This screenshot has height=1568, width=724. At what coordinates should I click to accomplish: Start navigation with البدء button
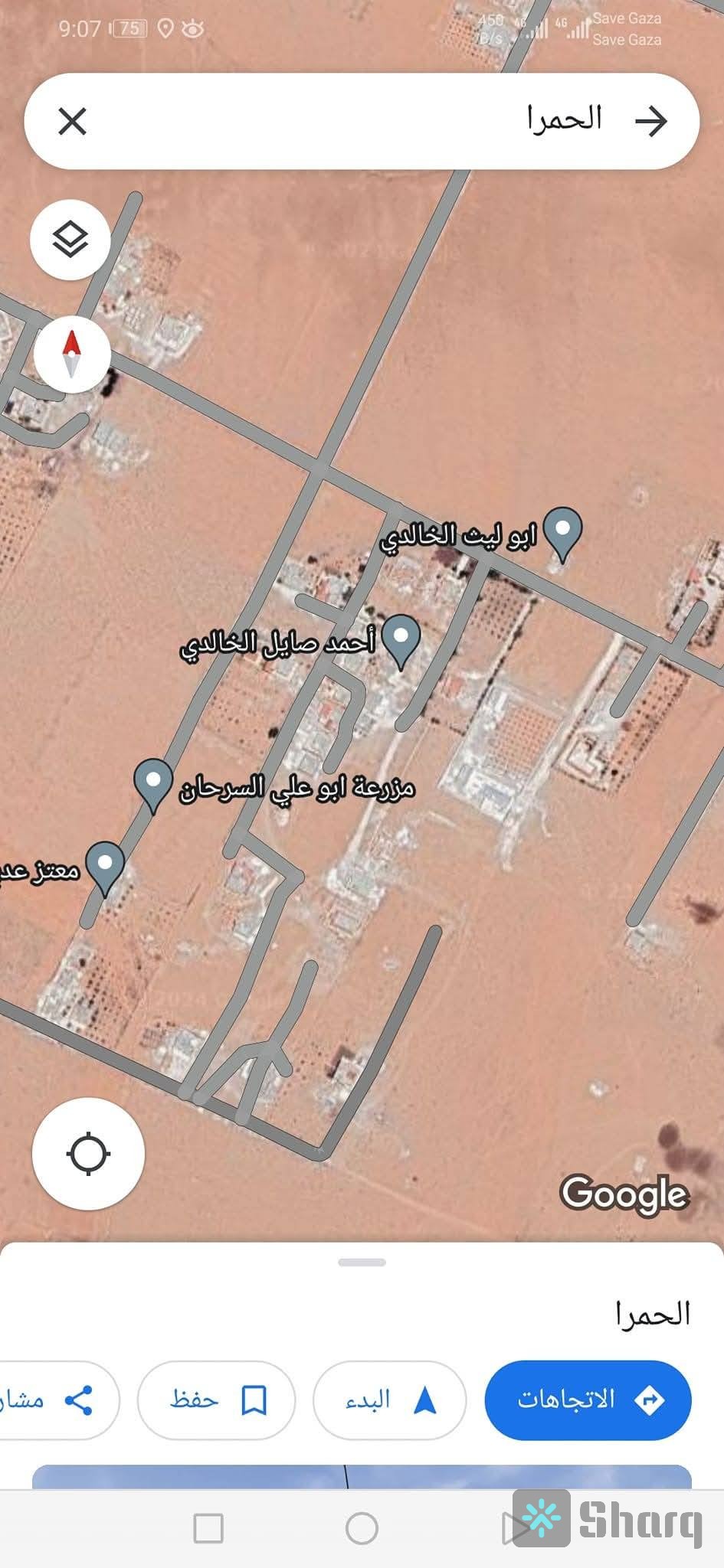(x=389, y=1400)
